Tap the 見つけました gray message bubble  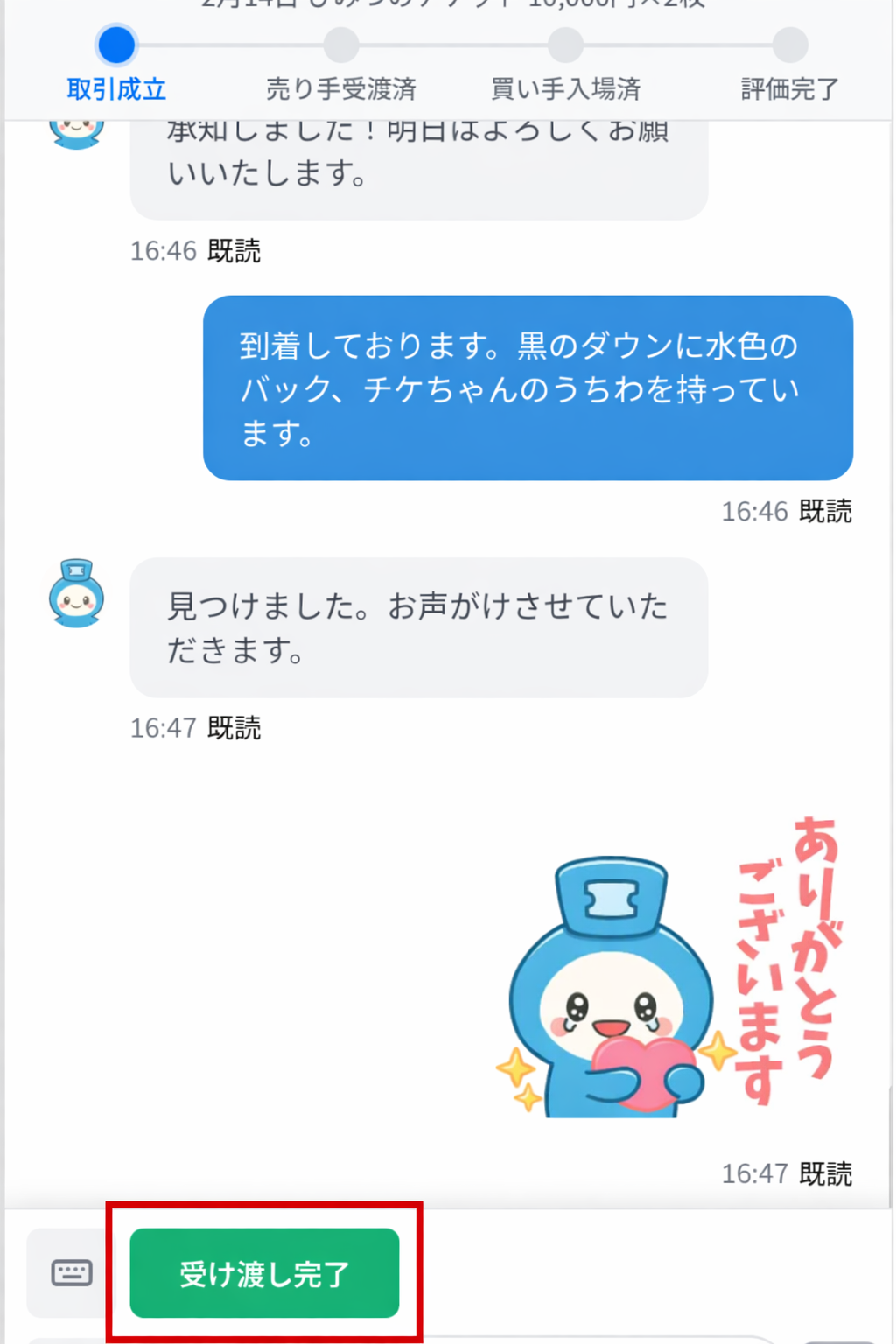click(x=418, y=626)
